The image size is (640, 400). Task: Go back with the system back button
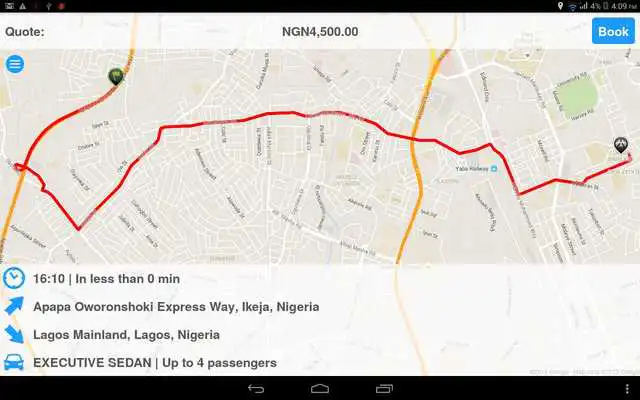tap(255, 388)
